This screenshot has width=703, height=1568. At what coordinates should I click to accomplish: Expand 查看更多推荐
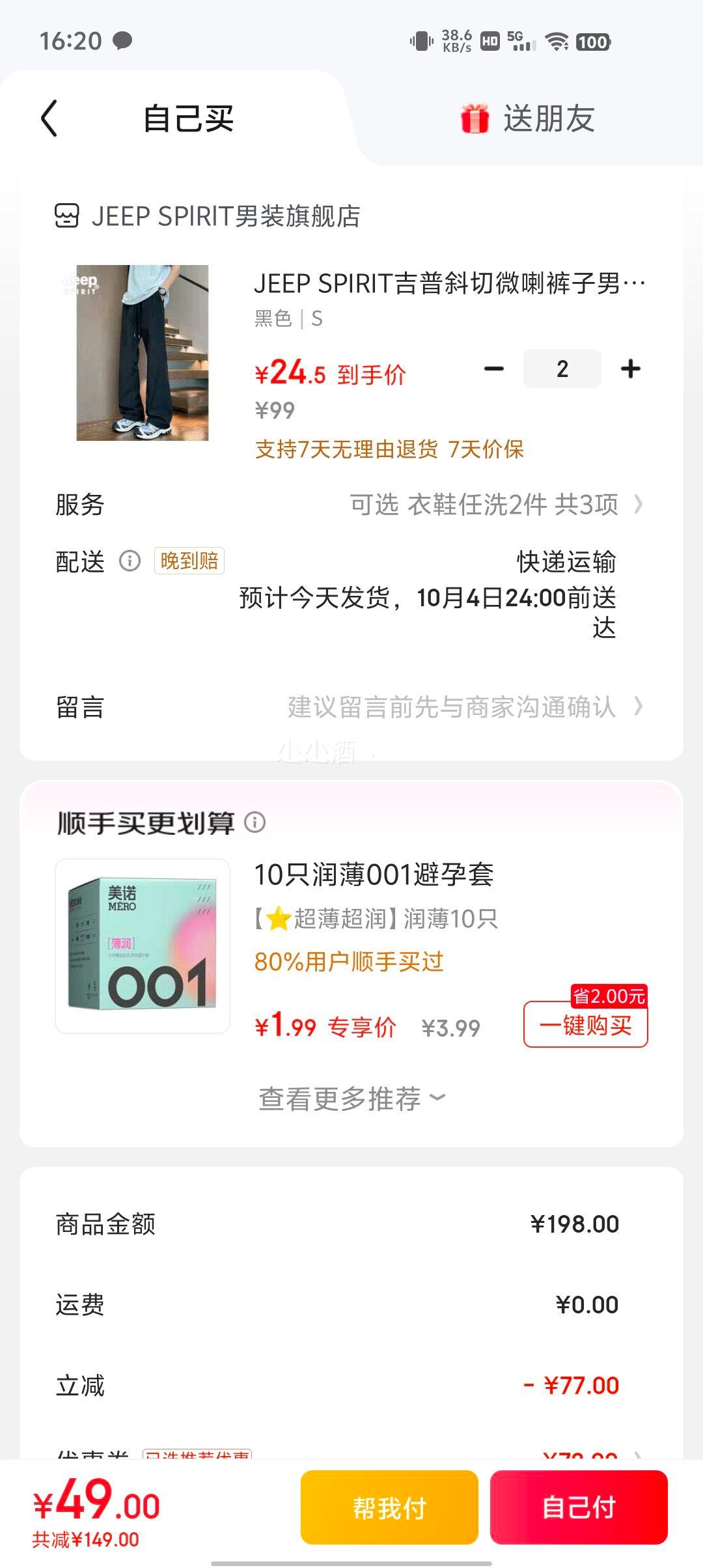[351, 1099]
